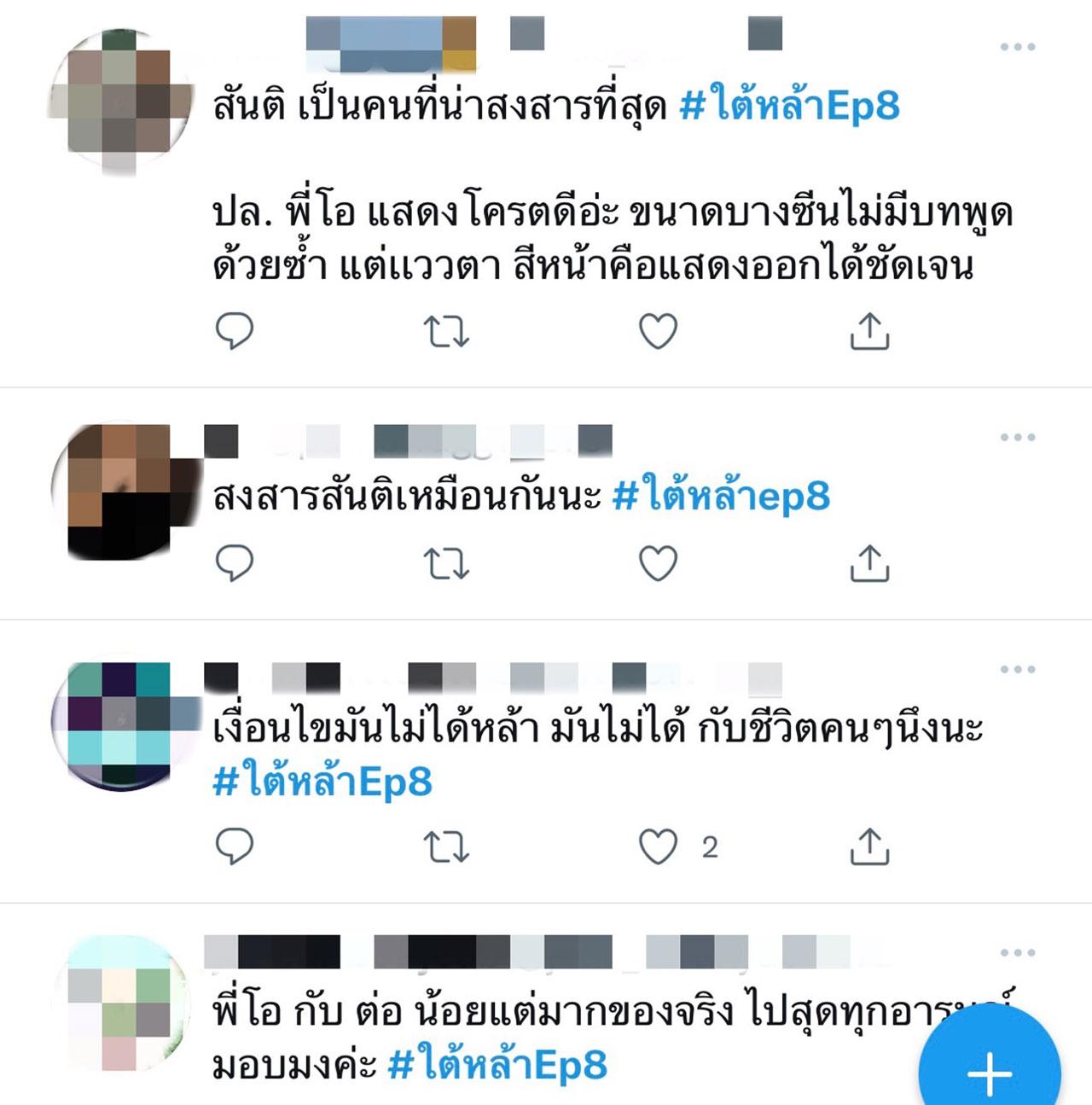Open the #ใต้หล้าEp8 hashtag in the สันติ เป็นคน tweet
Screen dimensions: 1092x1105
[x=789, y=108]
